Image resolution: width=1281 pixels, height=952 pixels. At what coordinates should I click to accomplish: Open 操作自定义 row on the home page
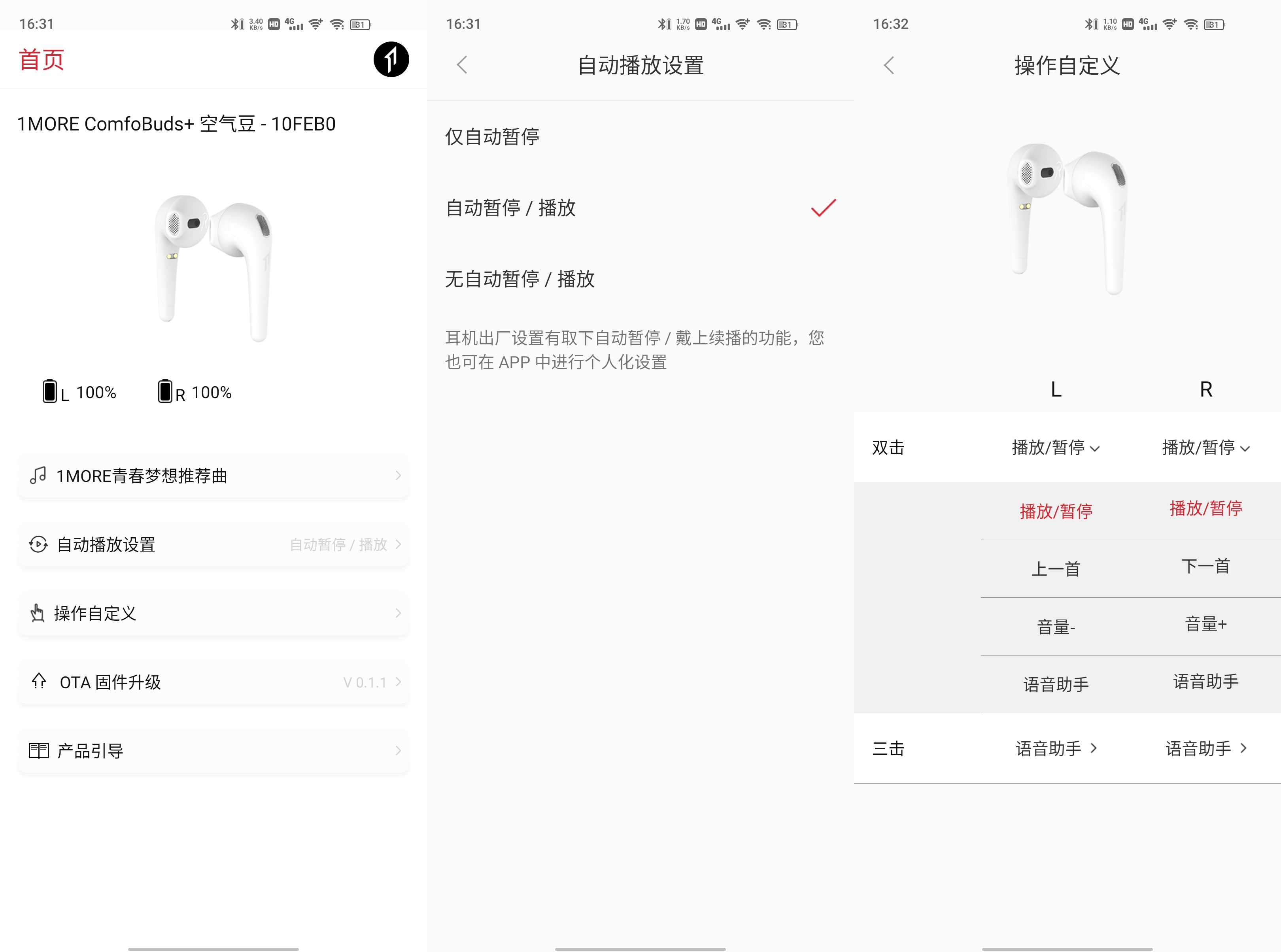coord(213,613)
